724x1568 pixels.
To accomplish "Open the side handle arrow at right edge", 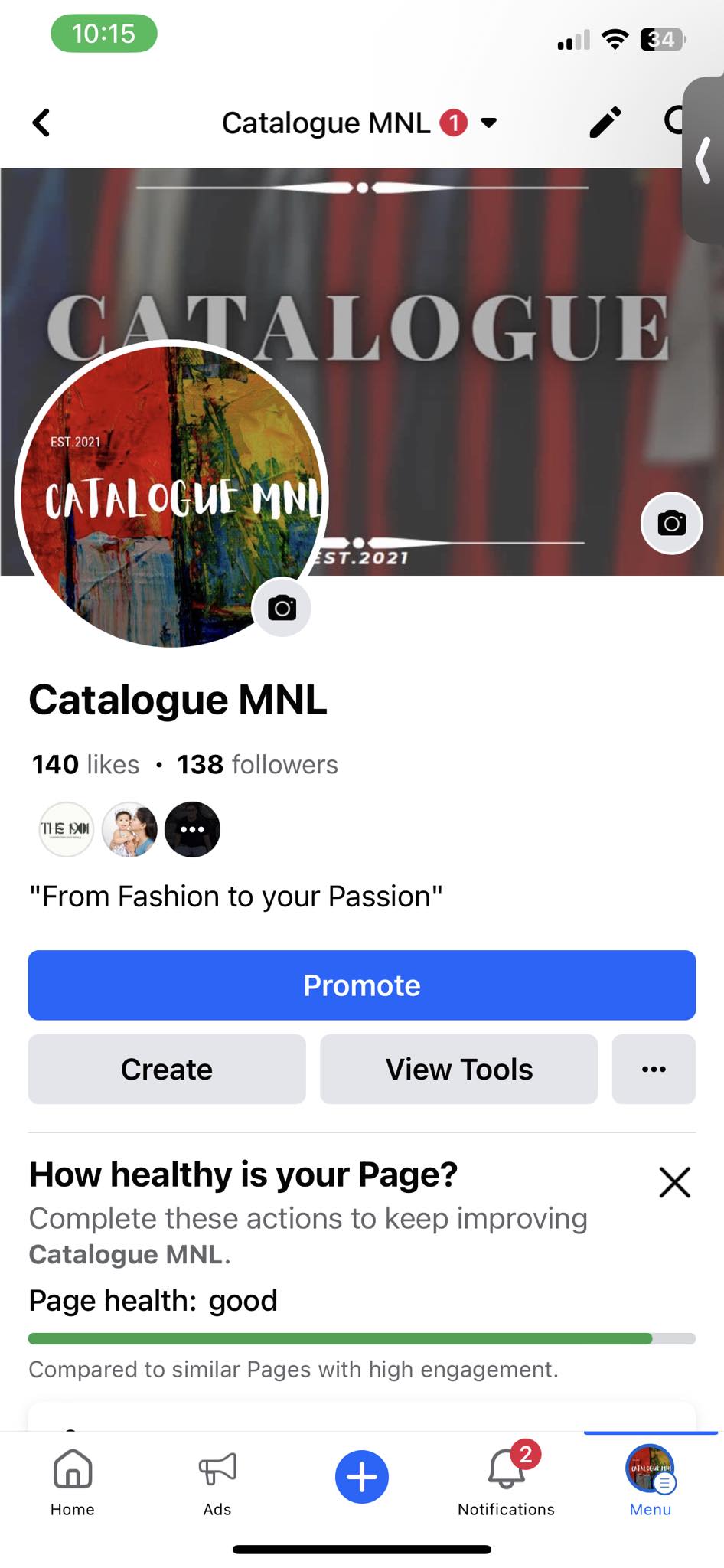I will click(x=703, y=159).
